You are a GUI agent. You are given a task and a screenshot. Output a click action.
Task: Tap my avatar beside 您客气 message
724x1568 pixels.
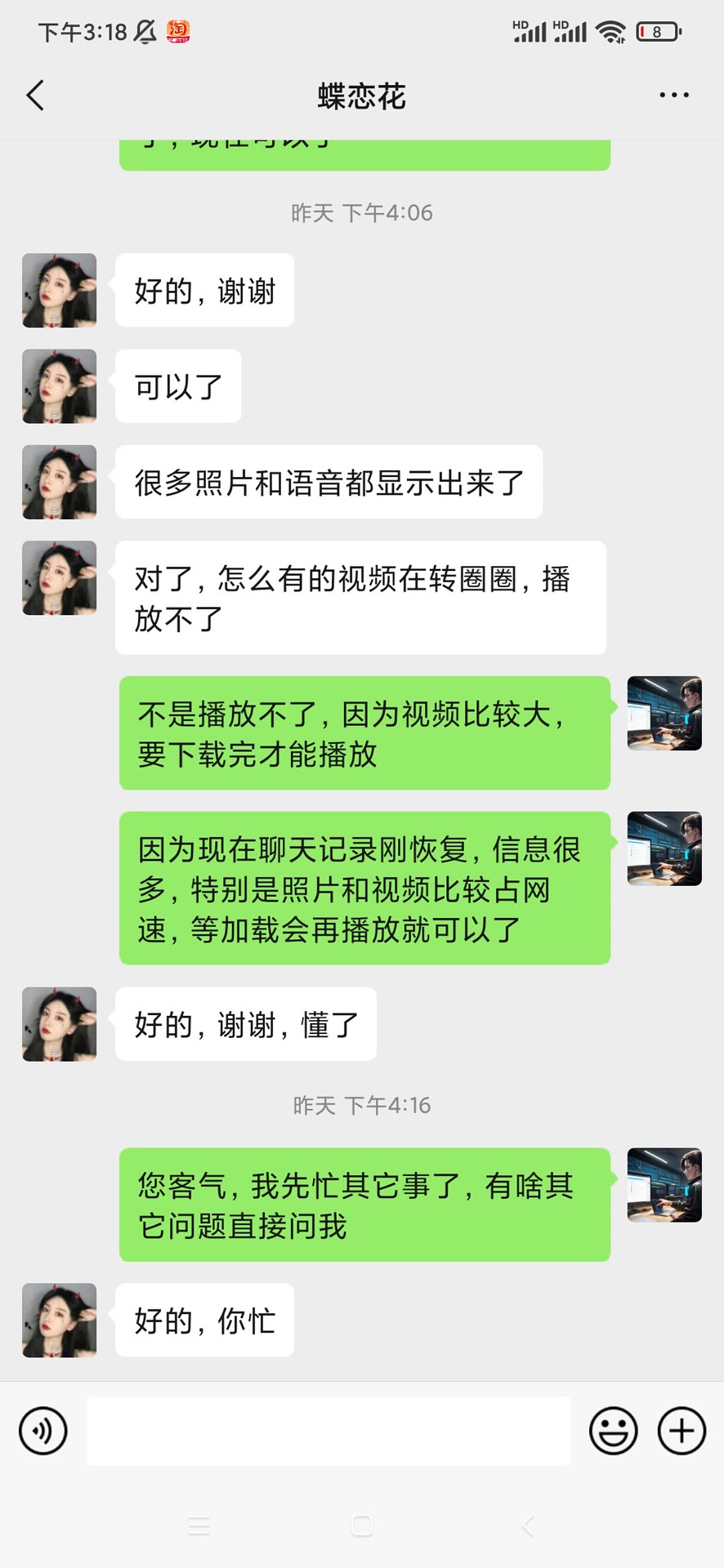coord(664,1185)
